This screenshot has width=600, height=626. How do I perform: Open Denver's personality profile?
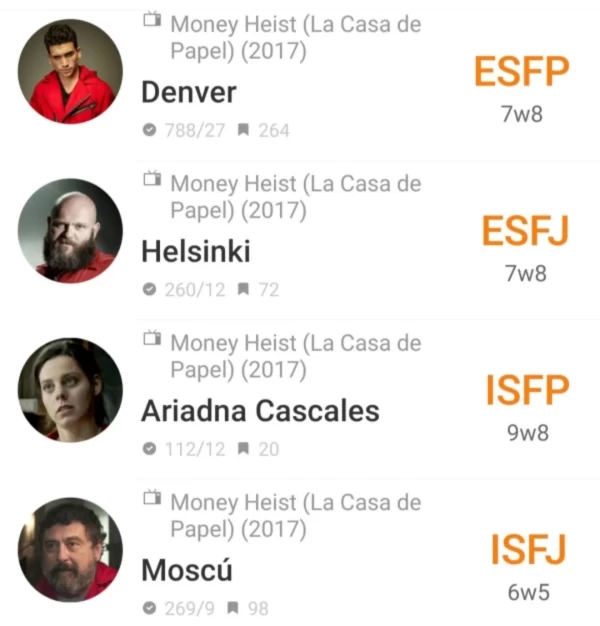click(x=189, y=92)
